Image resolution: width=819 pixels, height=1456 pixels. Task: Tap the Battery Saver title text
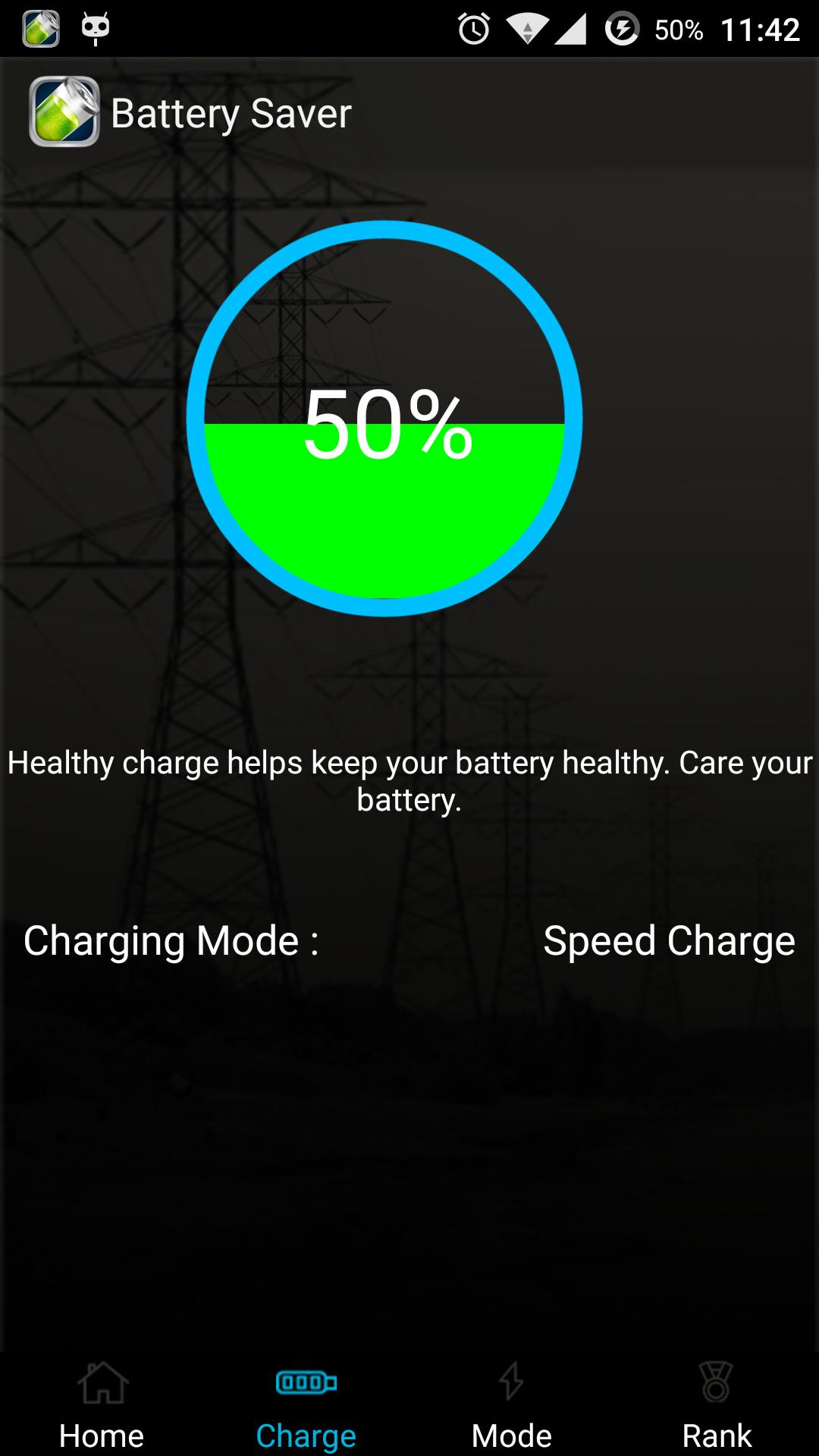pos(231,112)
